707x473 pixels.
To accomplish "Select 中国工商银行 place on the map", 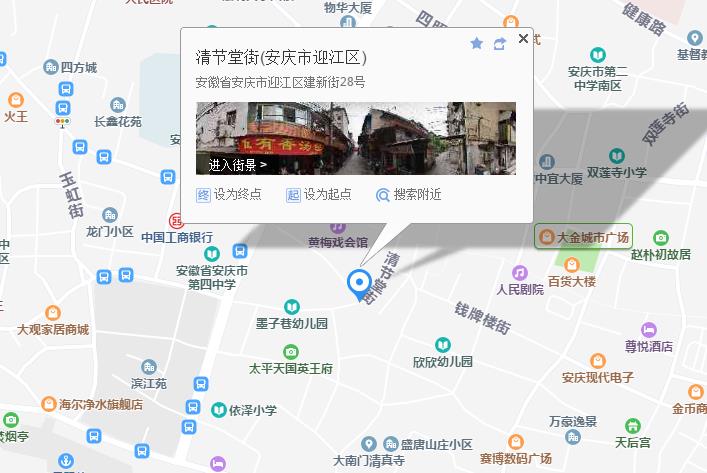I will click(177, 237).
